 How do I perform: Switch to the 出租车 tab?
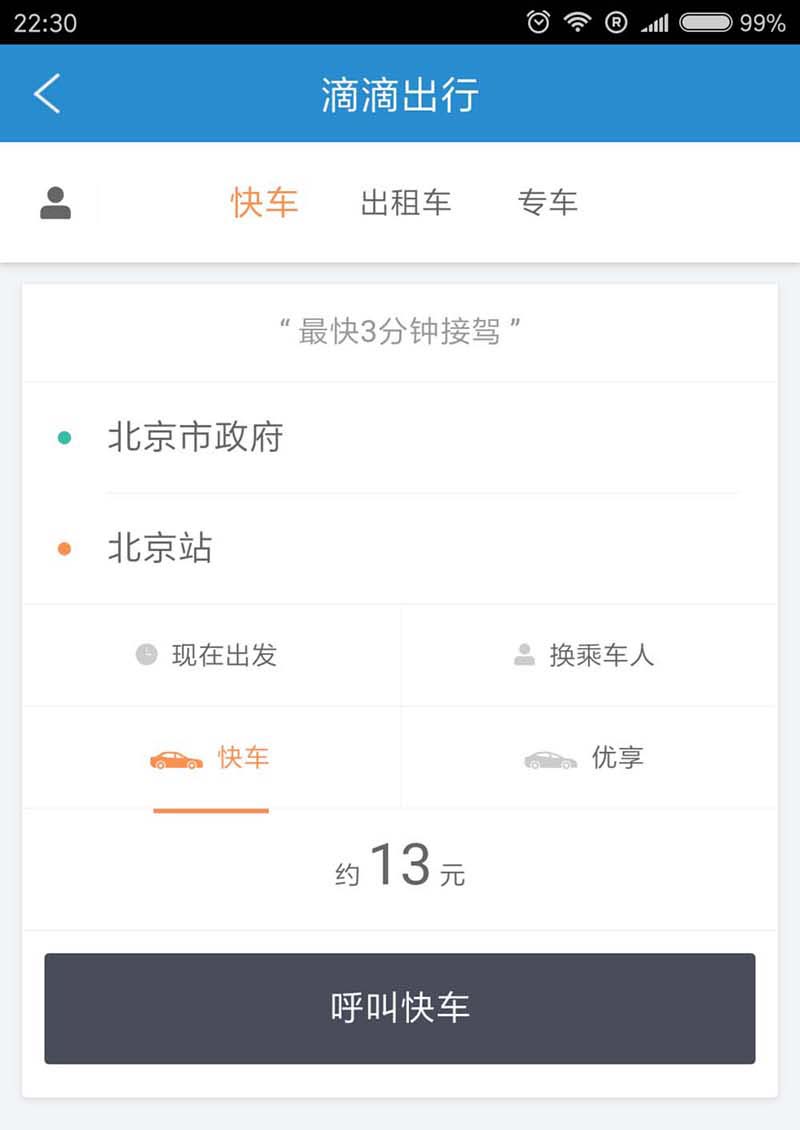(406, 203)
